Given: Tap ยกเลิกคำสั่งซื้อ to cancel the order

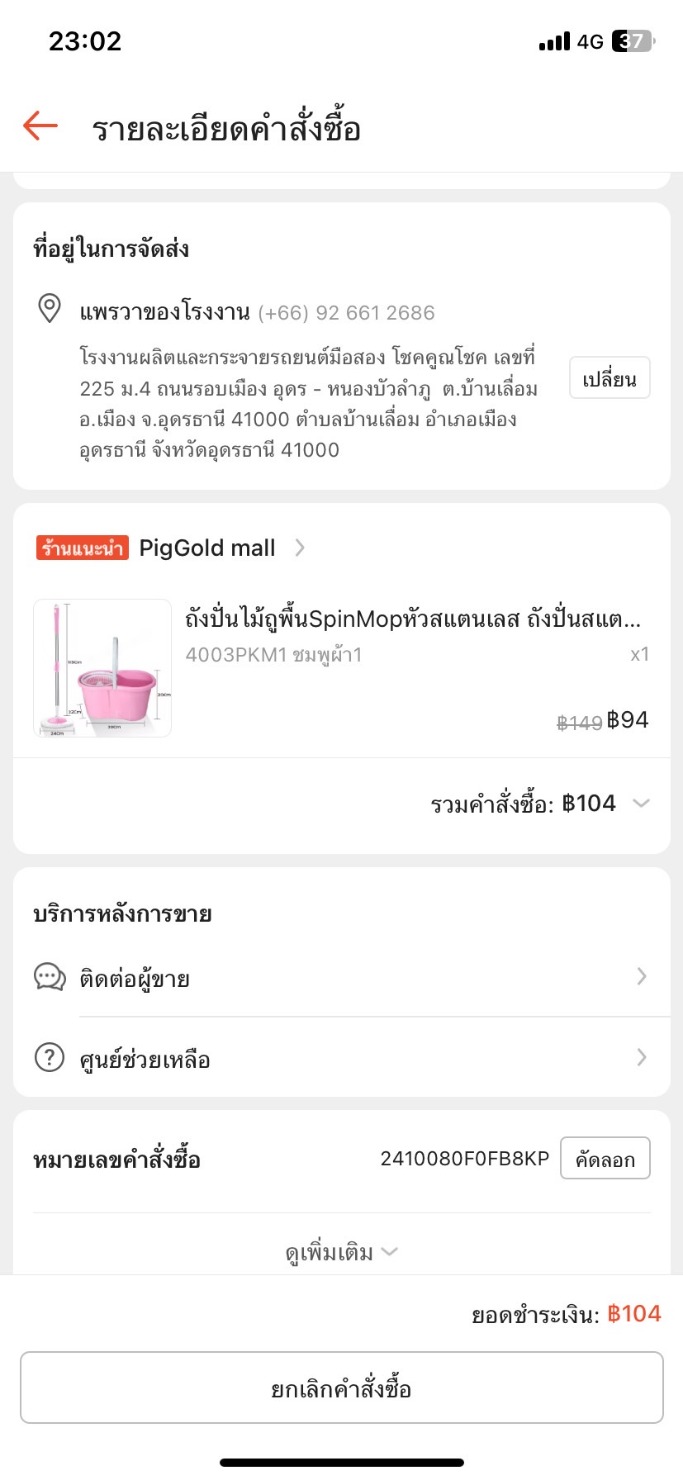Looking at the screenshot, I should (341, 1388).
